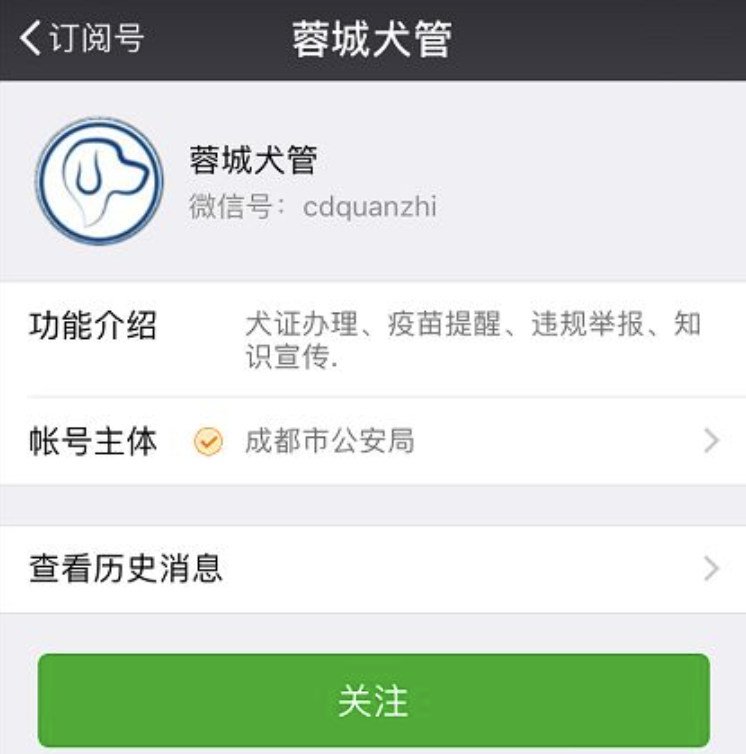Tap the green 关注 button
Screen dimensions: 746x754
pyautogui.click(x=373, y=701)
